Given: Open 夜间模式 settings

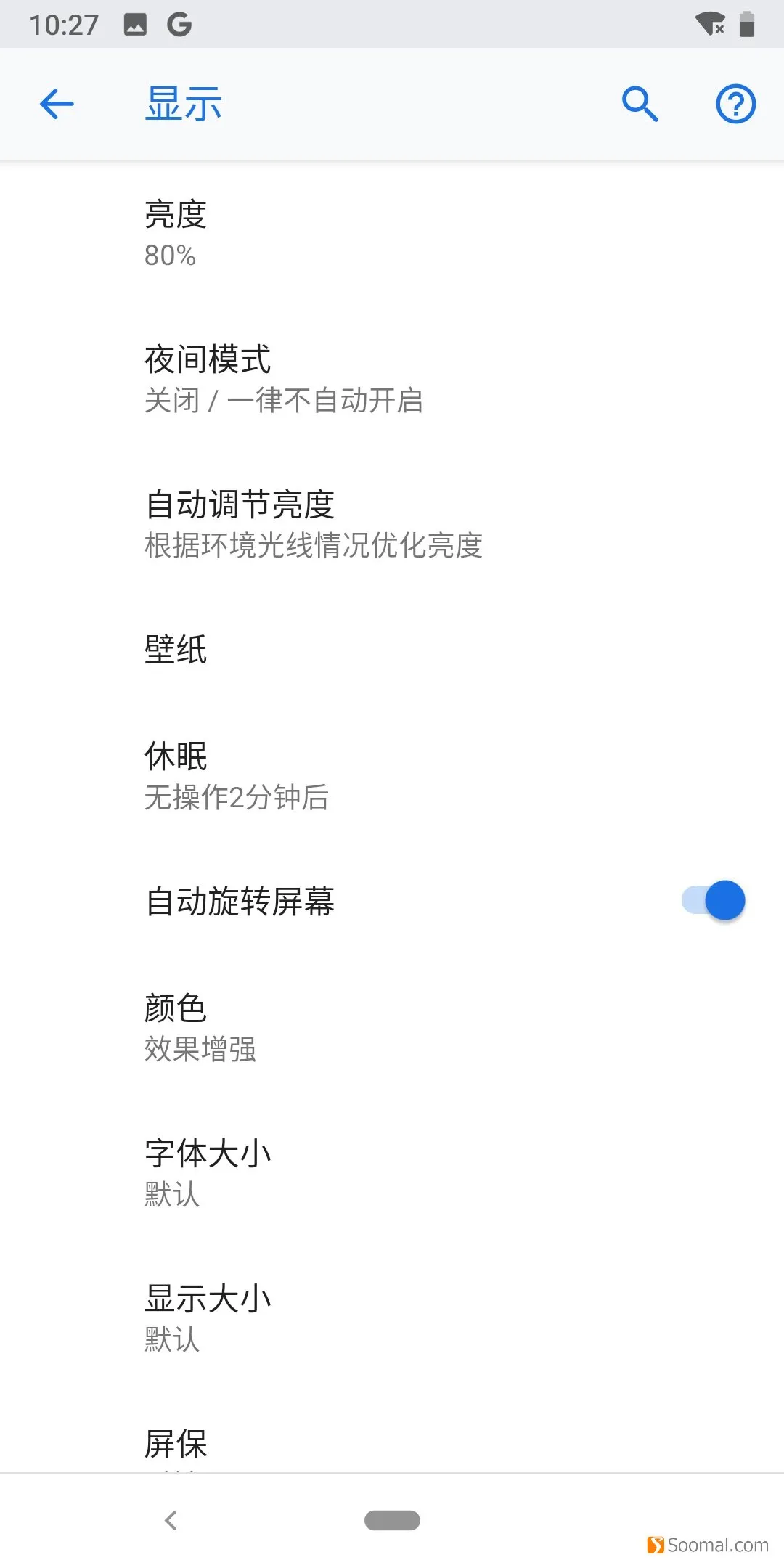Looking at the screenshot, I should (x=392, y=379).
